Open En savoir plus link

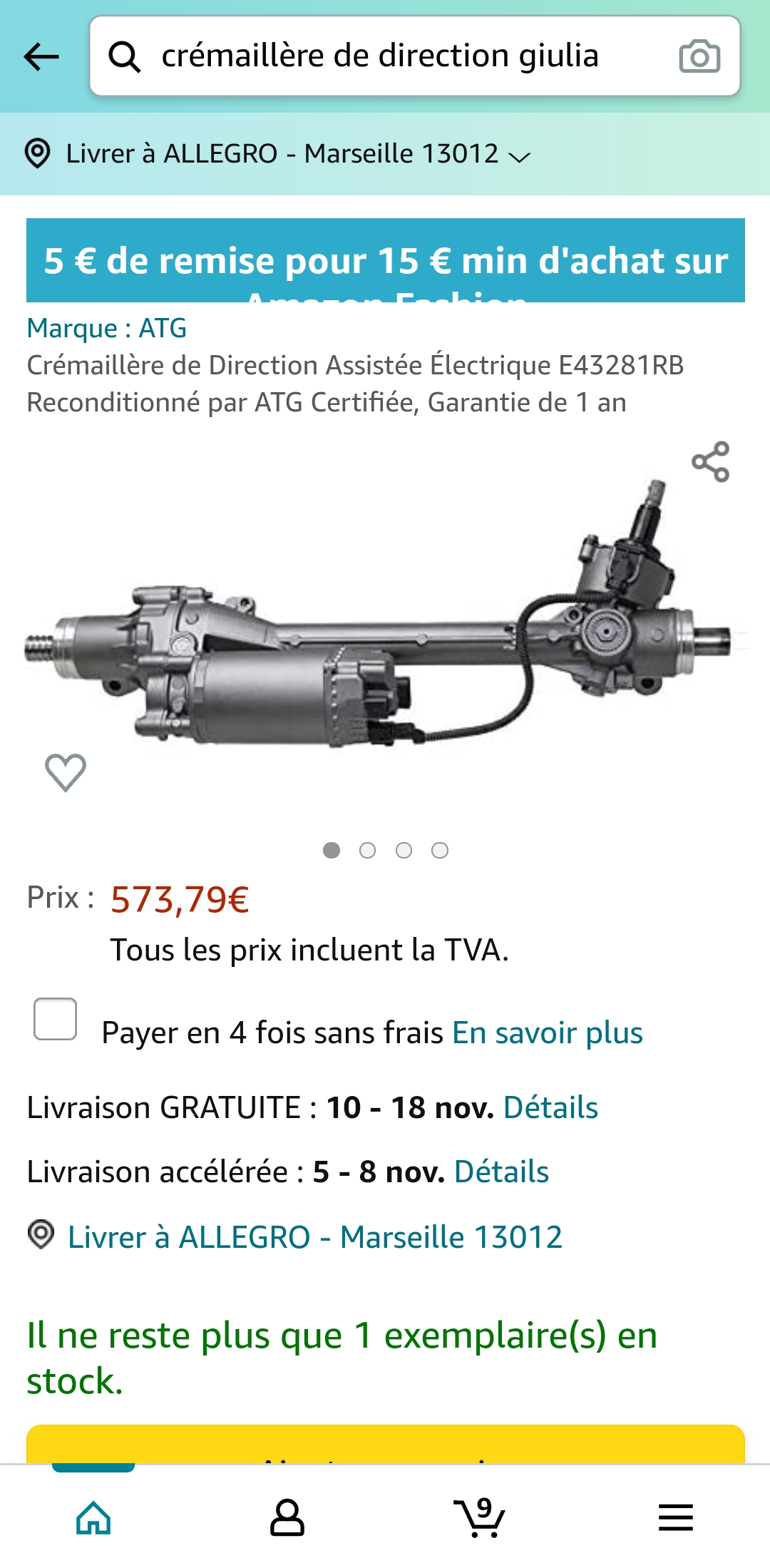(x=547, y=1032)
